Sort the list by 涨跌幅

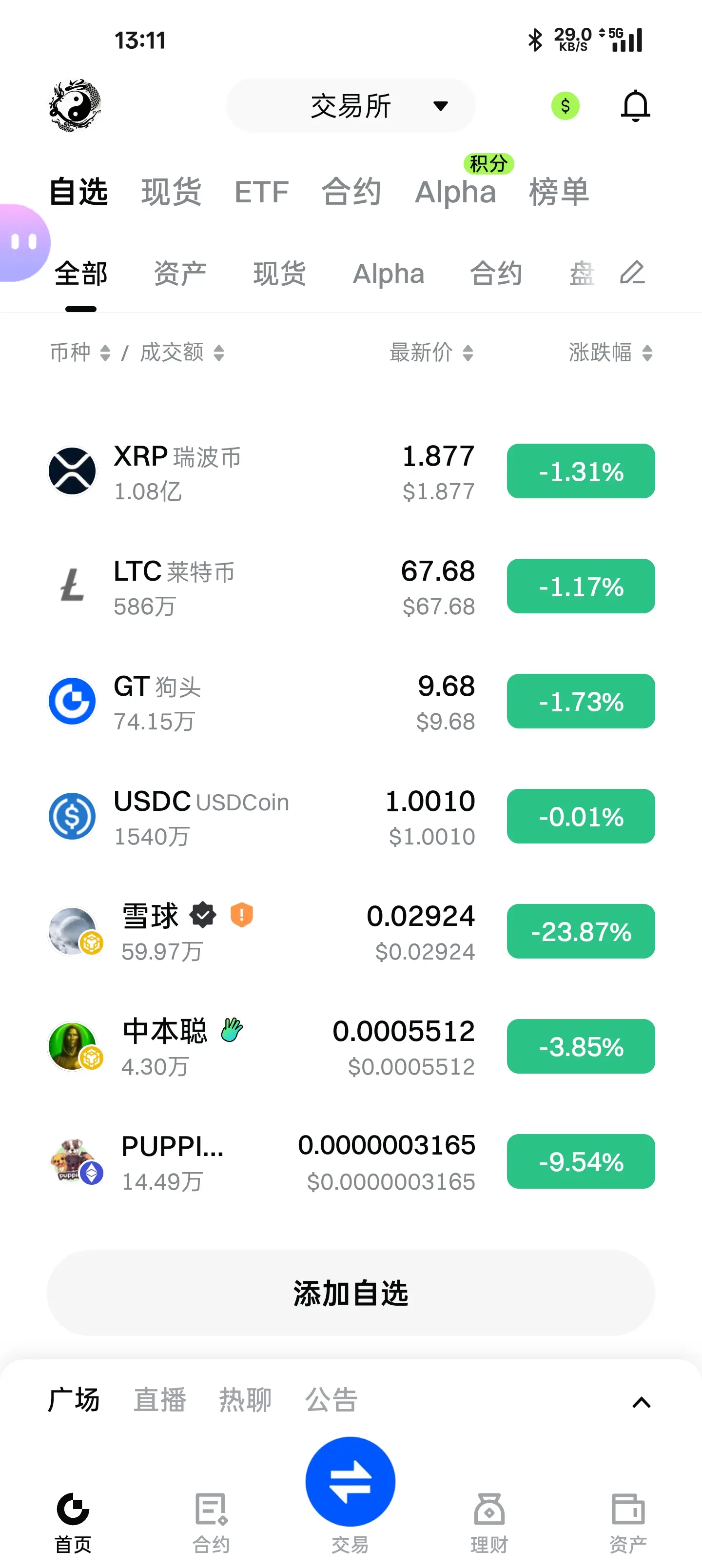pyautogui.click(x=610, y=353)
